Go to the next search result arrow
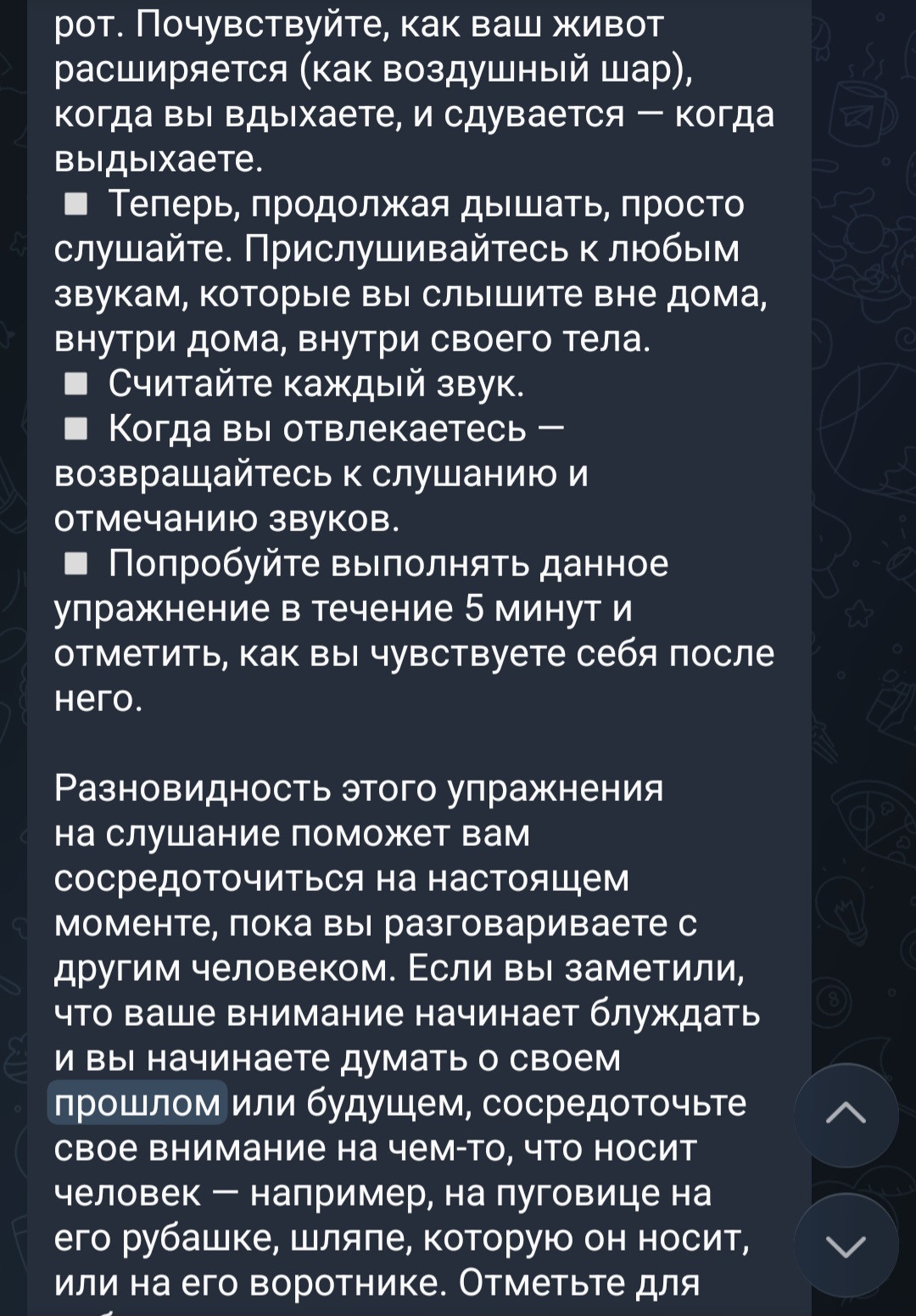The height and width of the screenshot is (1316, 916). 846,1245
